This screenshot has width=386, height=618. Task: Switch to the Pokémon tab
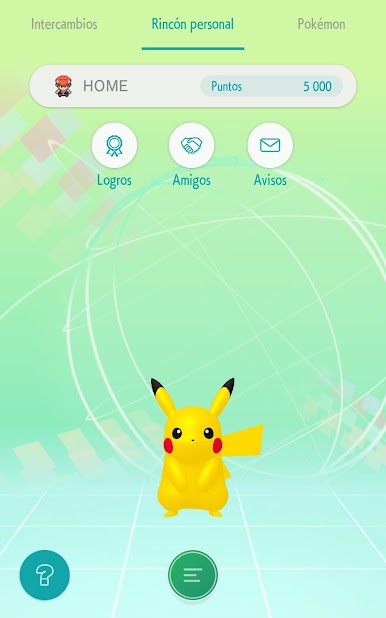coord(321,24)
